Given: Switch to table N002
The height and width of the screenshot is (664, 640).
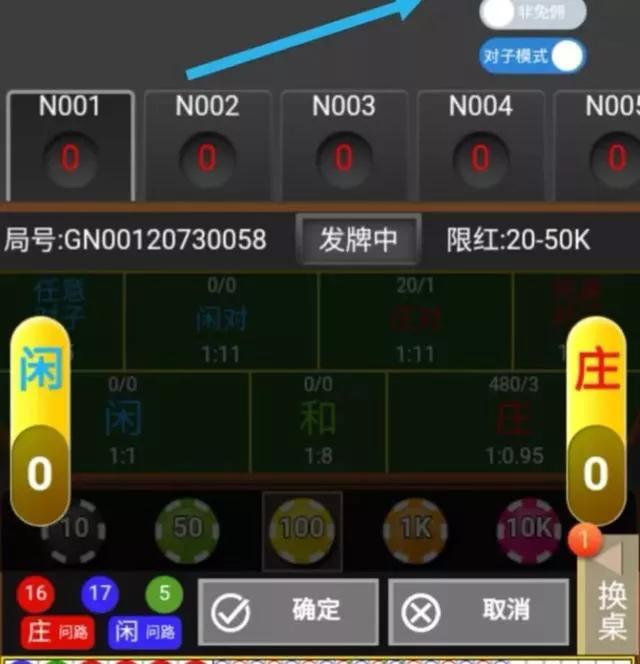Looking at the screenshot, I should [x=207, y=145].
